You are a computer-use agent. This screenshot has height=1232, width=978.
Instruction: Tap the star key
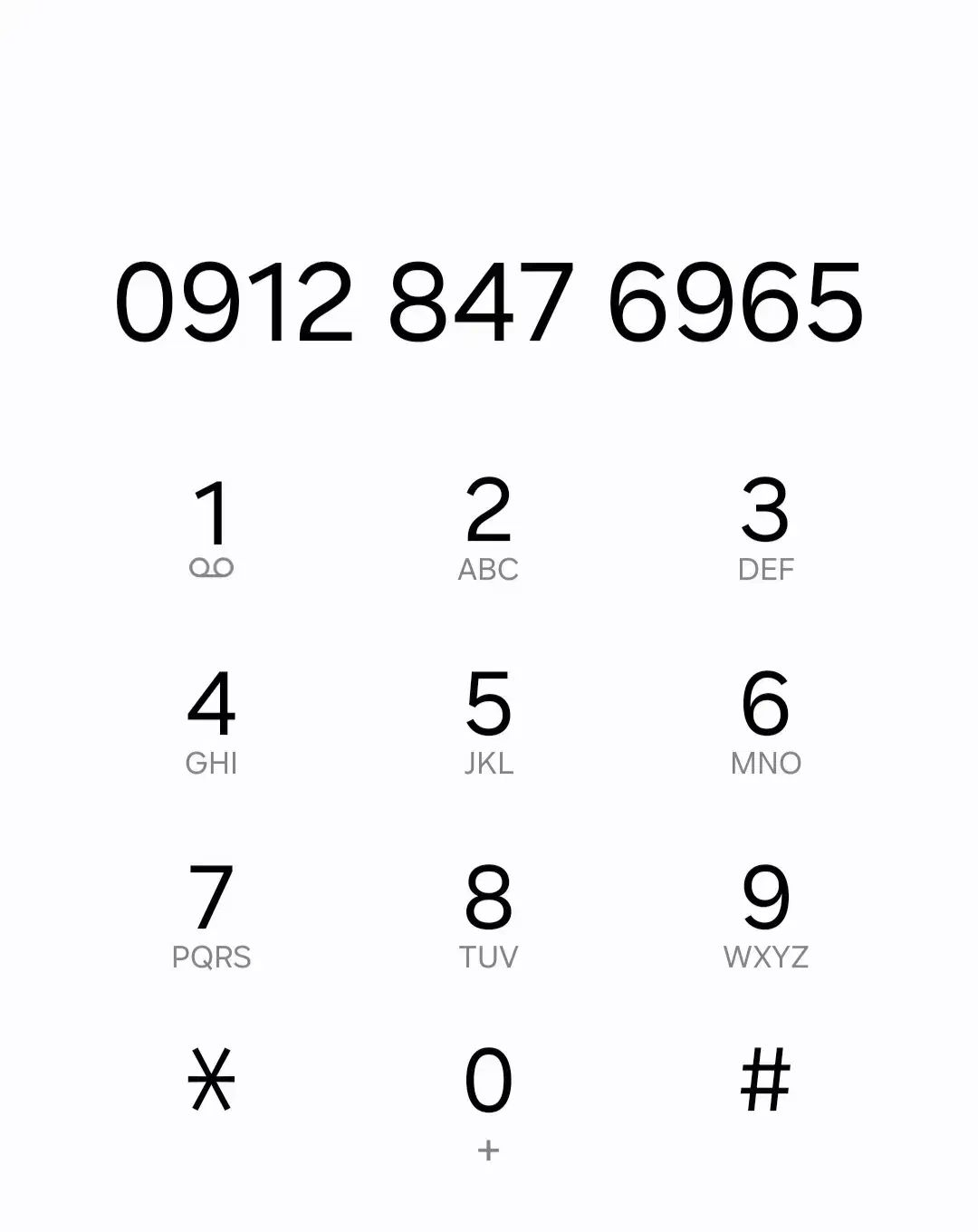(212, 1080)
